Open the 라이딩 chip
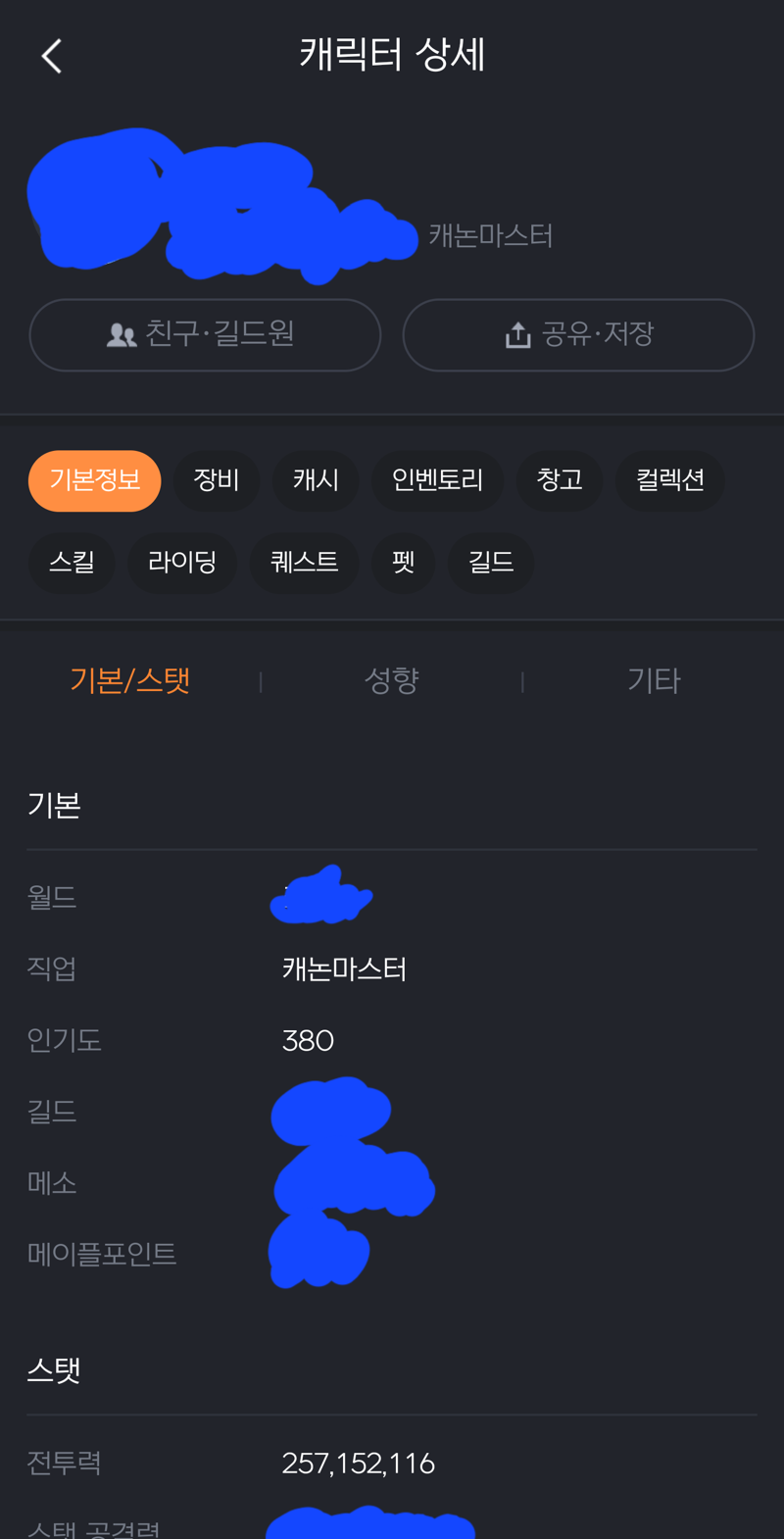The width and height of the screenshot is (784, 1539). 182,563
